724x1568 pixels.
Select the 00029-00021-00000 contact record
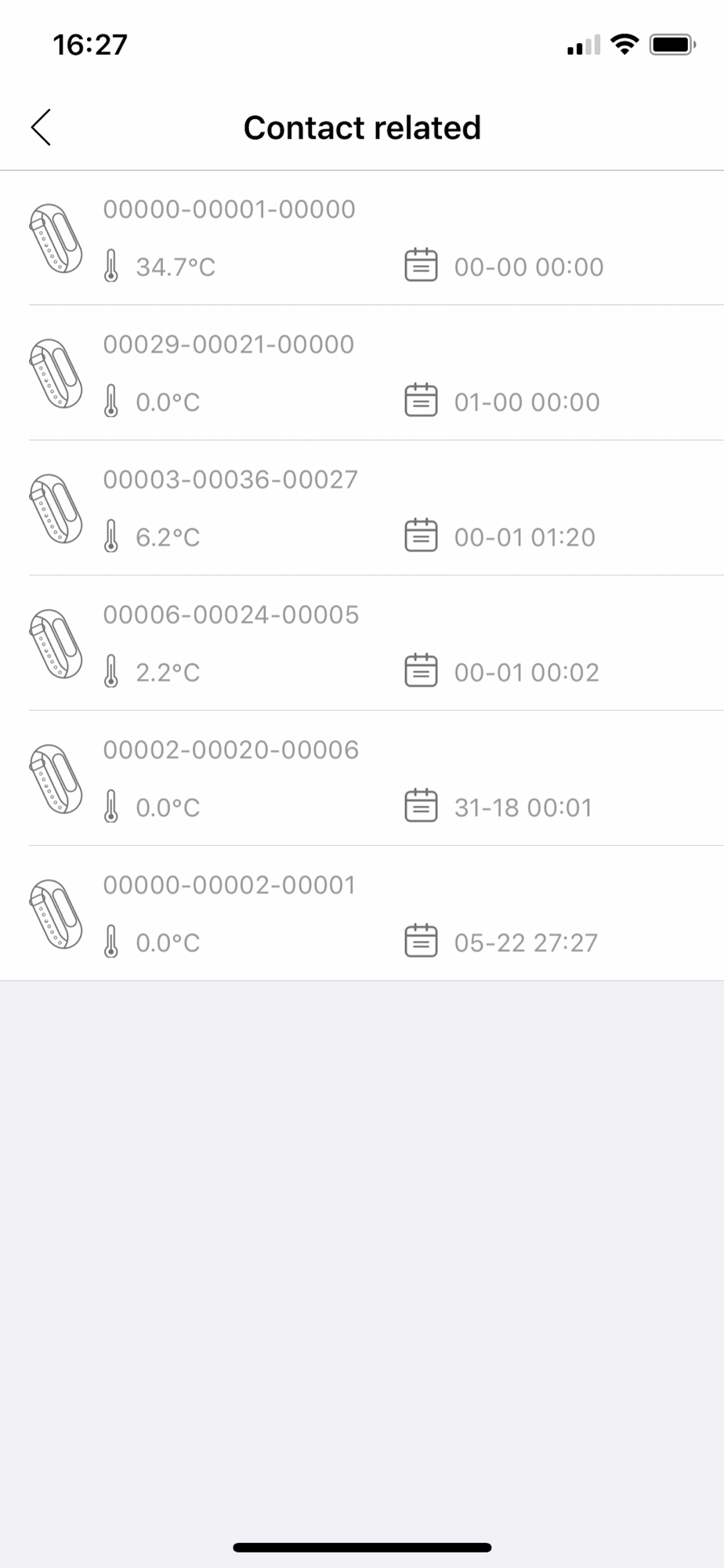(360, 372)
